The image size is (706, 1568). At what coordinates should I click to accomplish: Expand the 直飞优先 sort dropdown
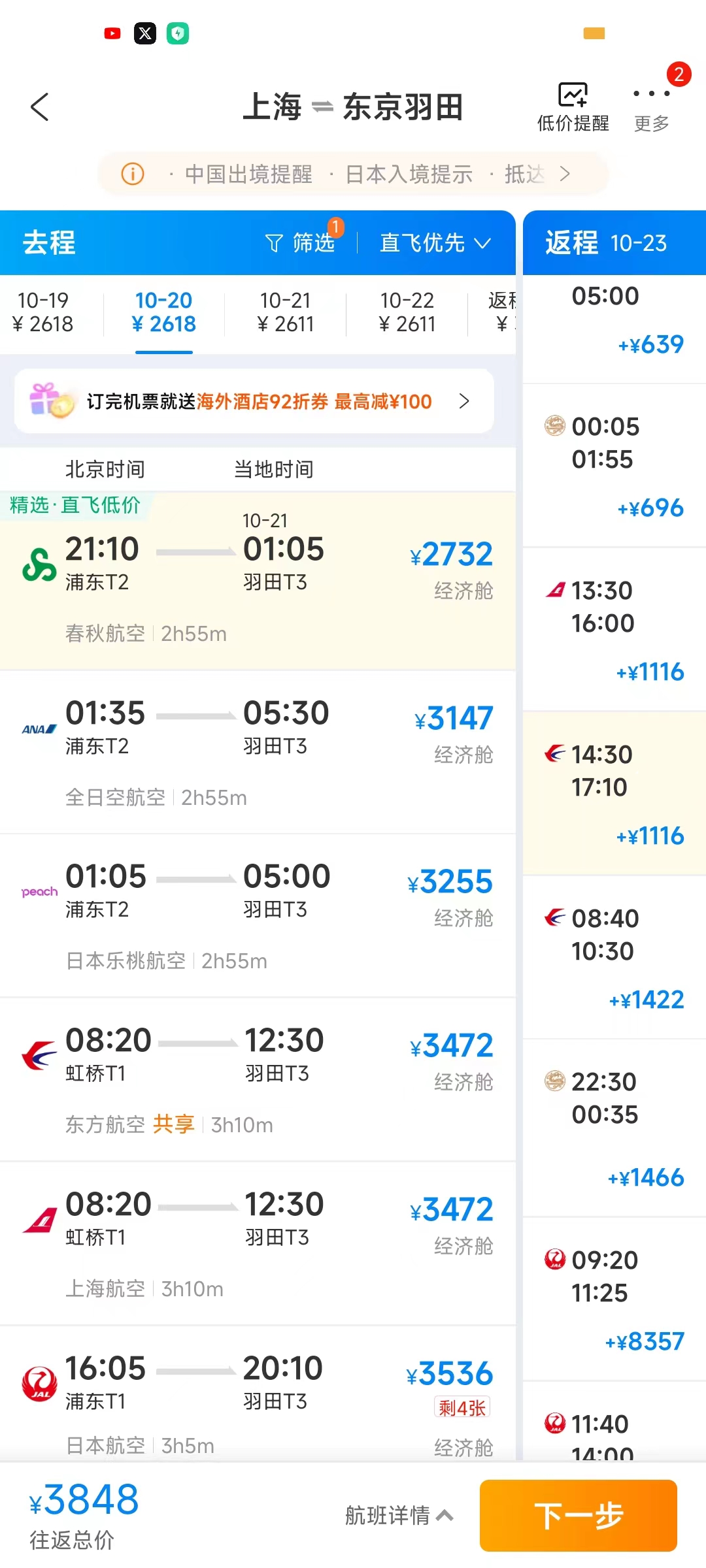[435, 243]
